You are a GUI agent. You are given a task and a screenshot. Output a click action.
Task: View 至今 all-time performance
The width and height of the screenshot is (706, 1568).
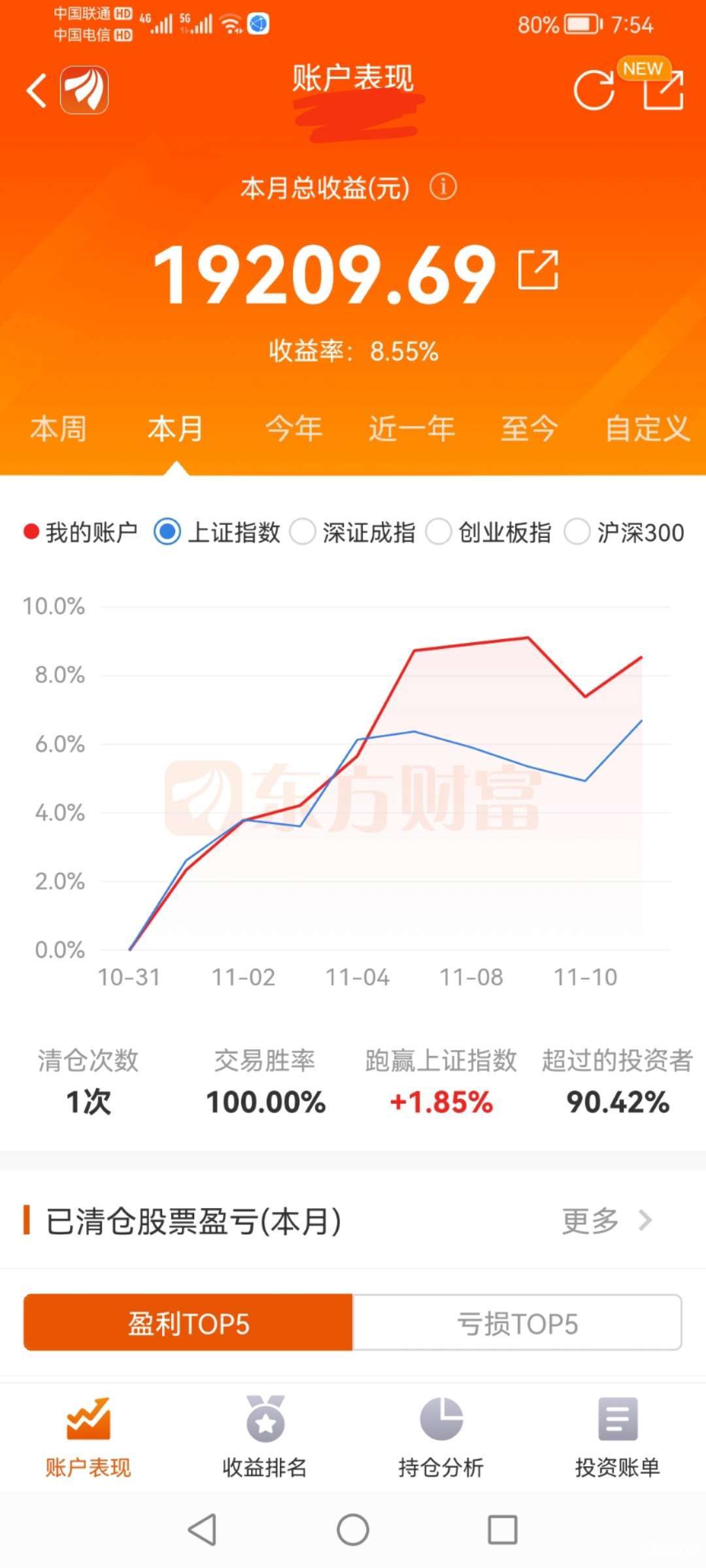click(x=529, y=429)
